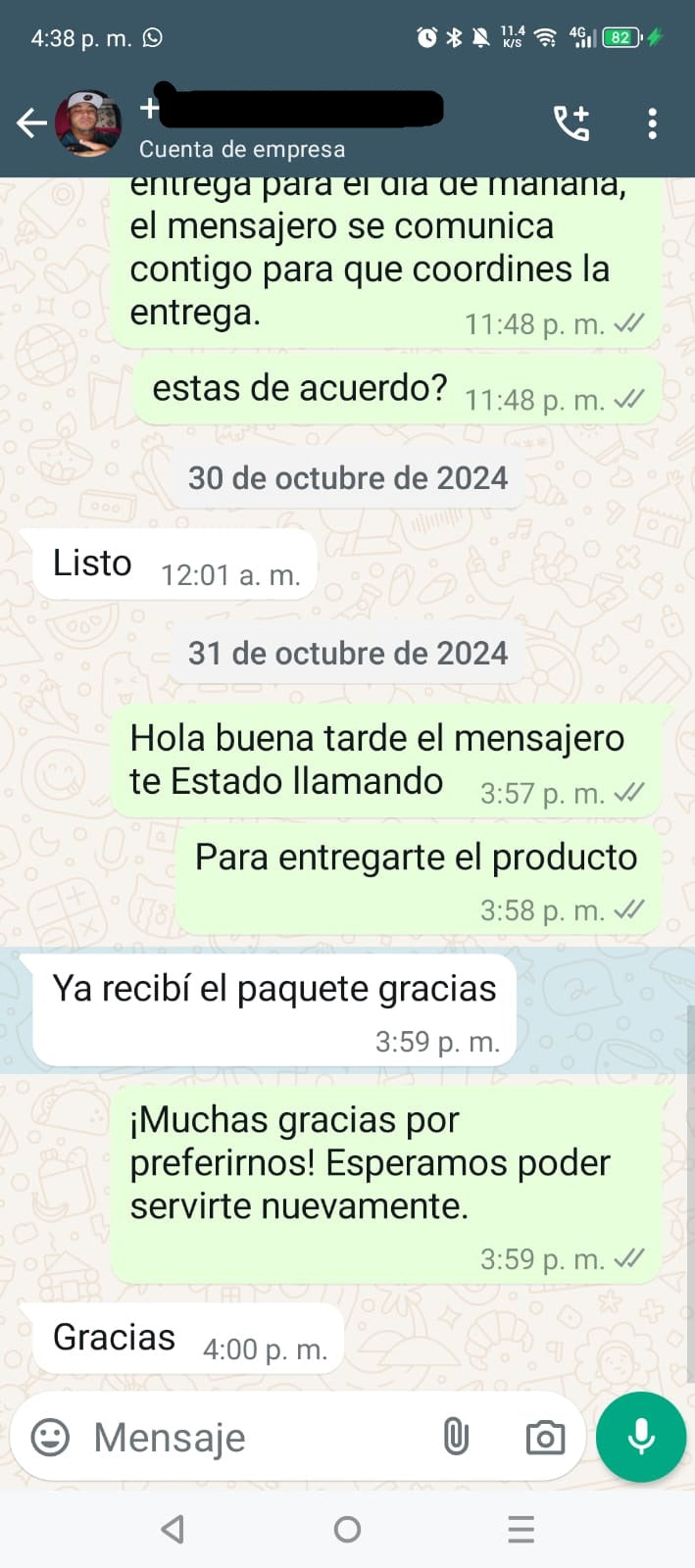Attach a file with the paperclip
Screen dimensions: 695x1568
[x=456, y=1438]
